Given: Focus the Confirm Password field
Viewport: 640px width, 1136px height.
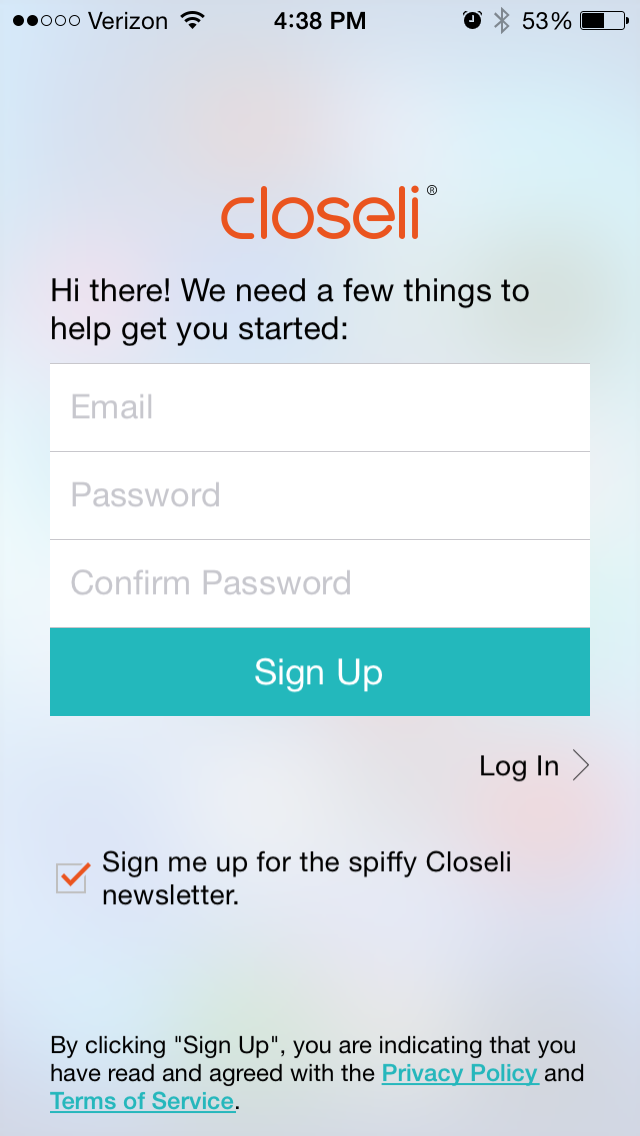Looking at the screenshot, I should tap(320, 584).
